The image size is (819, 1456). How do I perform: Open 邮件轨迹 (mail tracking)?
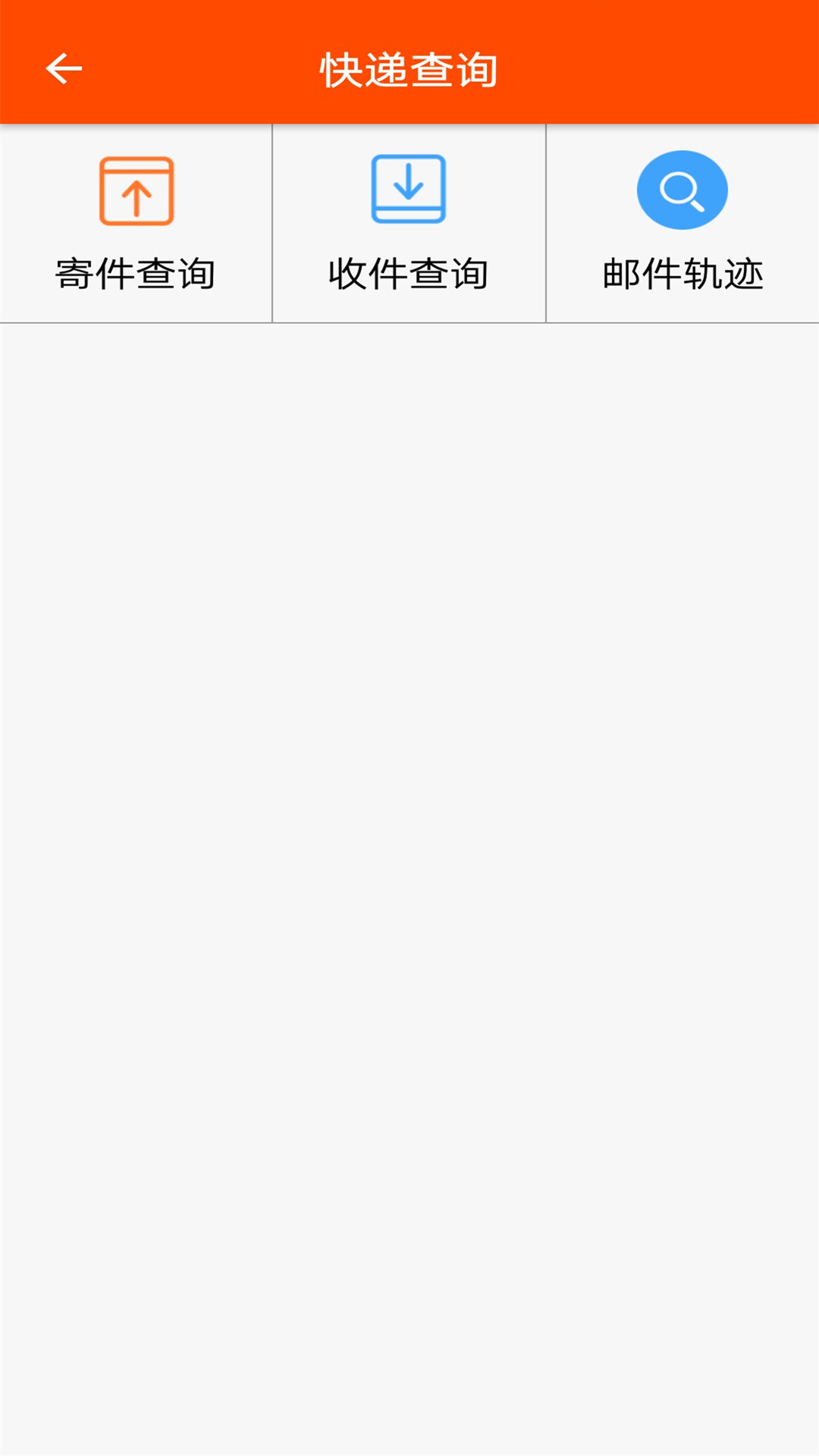tap(682, 224)
